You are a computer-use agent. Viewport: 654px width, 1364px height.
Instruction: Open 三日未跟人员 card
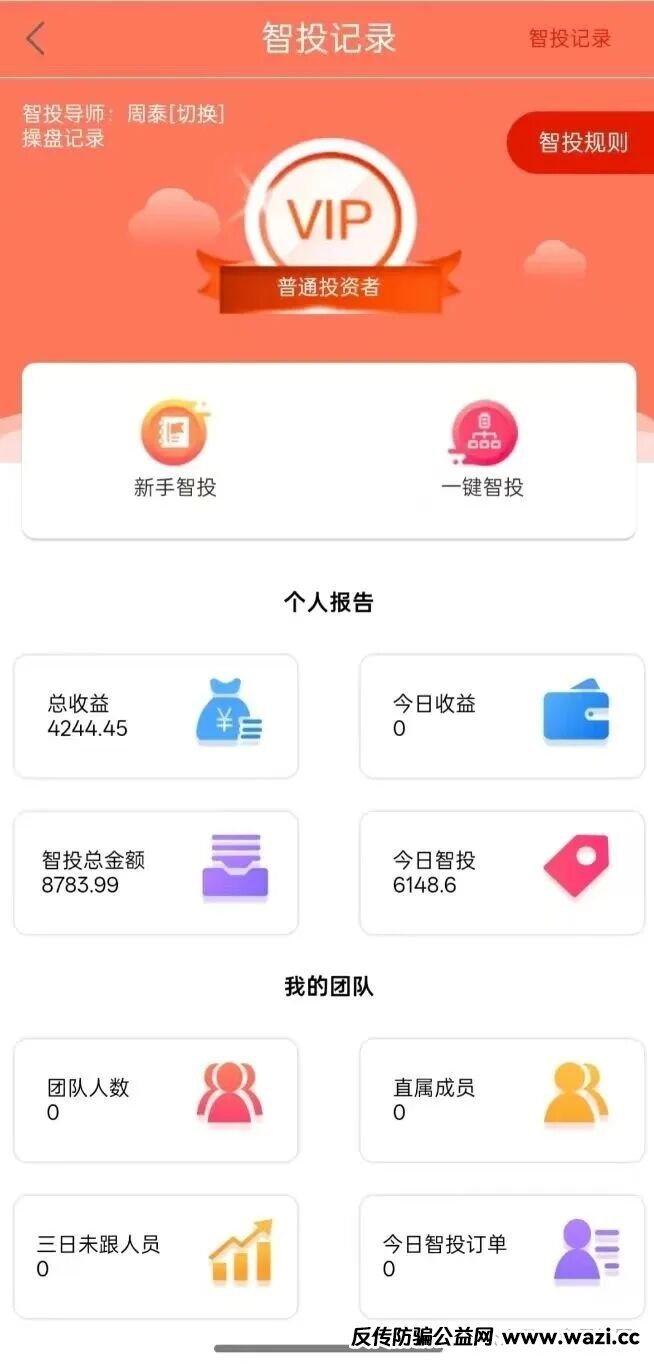pyautogui.click(x=156, y=1256)
